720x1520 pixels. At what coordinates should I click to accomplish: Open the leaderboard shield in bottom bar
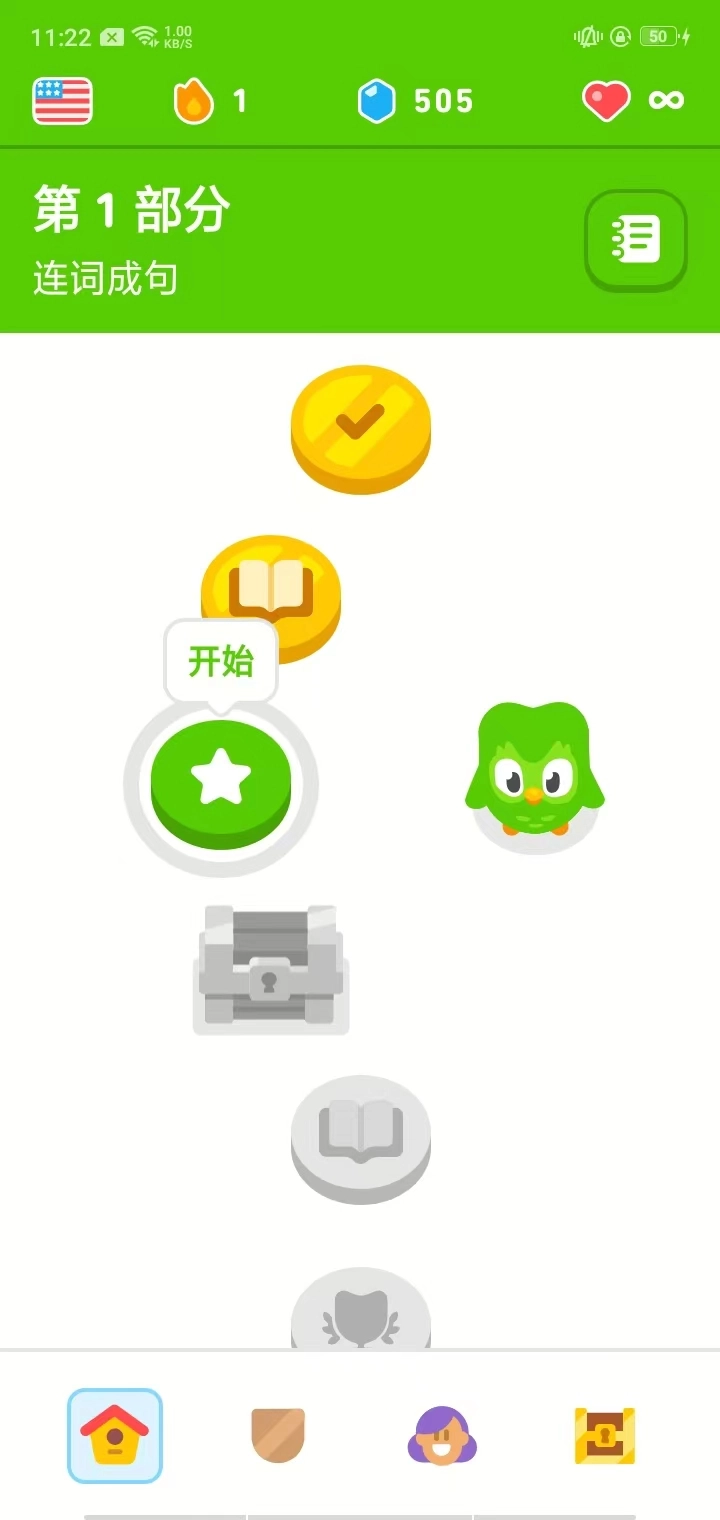278,1437
